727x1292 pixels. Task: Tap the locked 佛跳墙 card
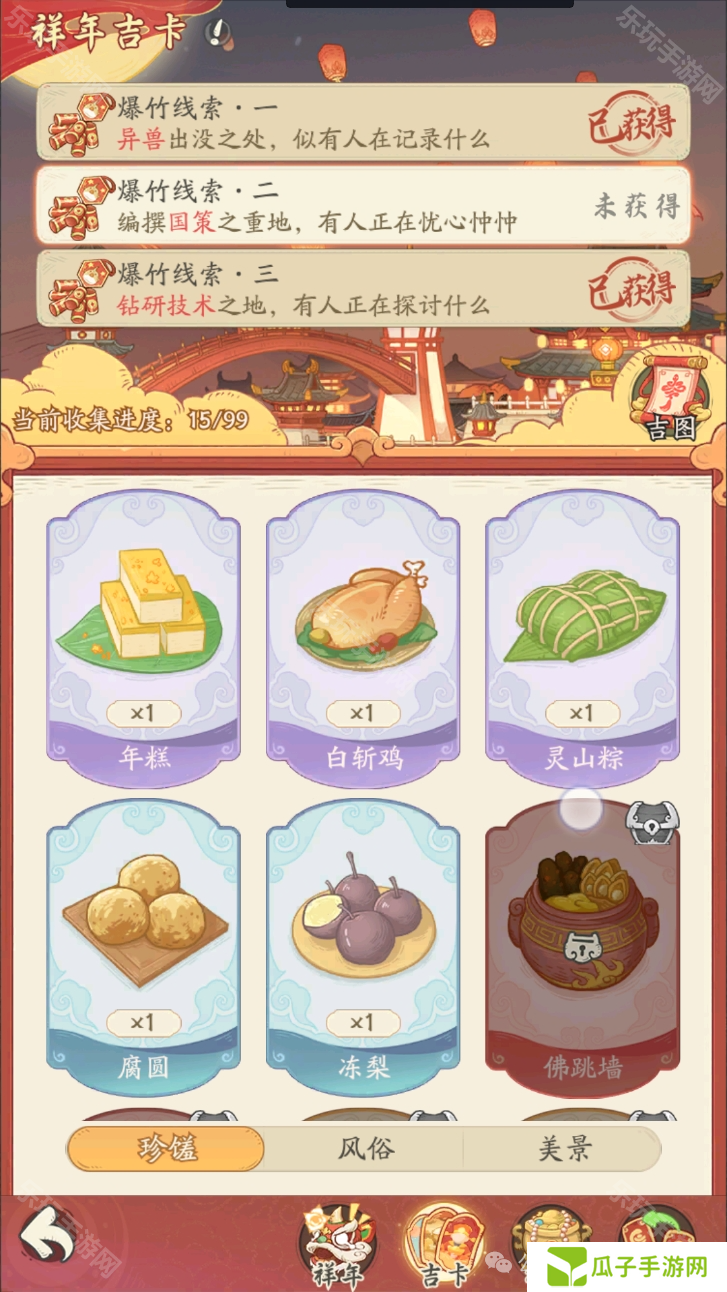pyautogui.click(x=583, y=945)
